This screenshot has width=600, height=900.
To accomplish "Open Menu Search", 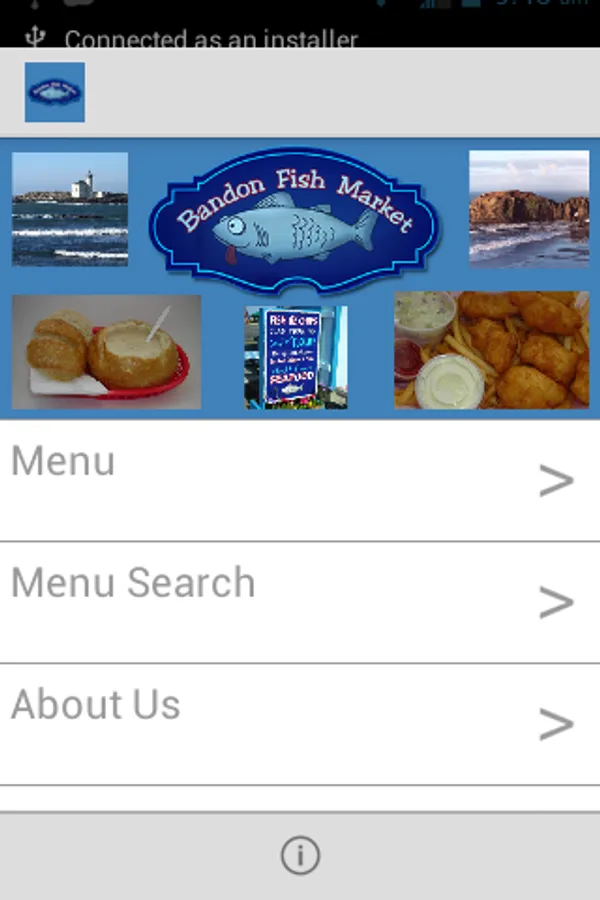I will click(x=300, y=602).
